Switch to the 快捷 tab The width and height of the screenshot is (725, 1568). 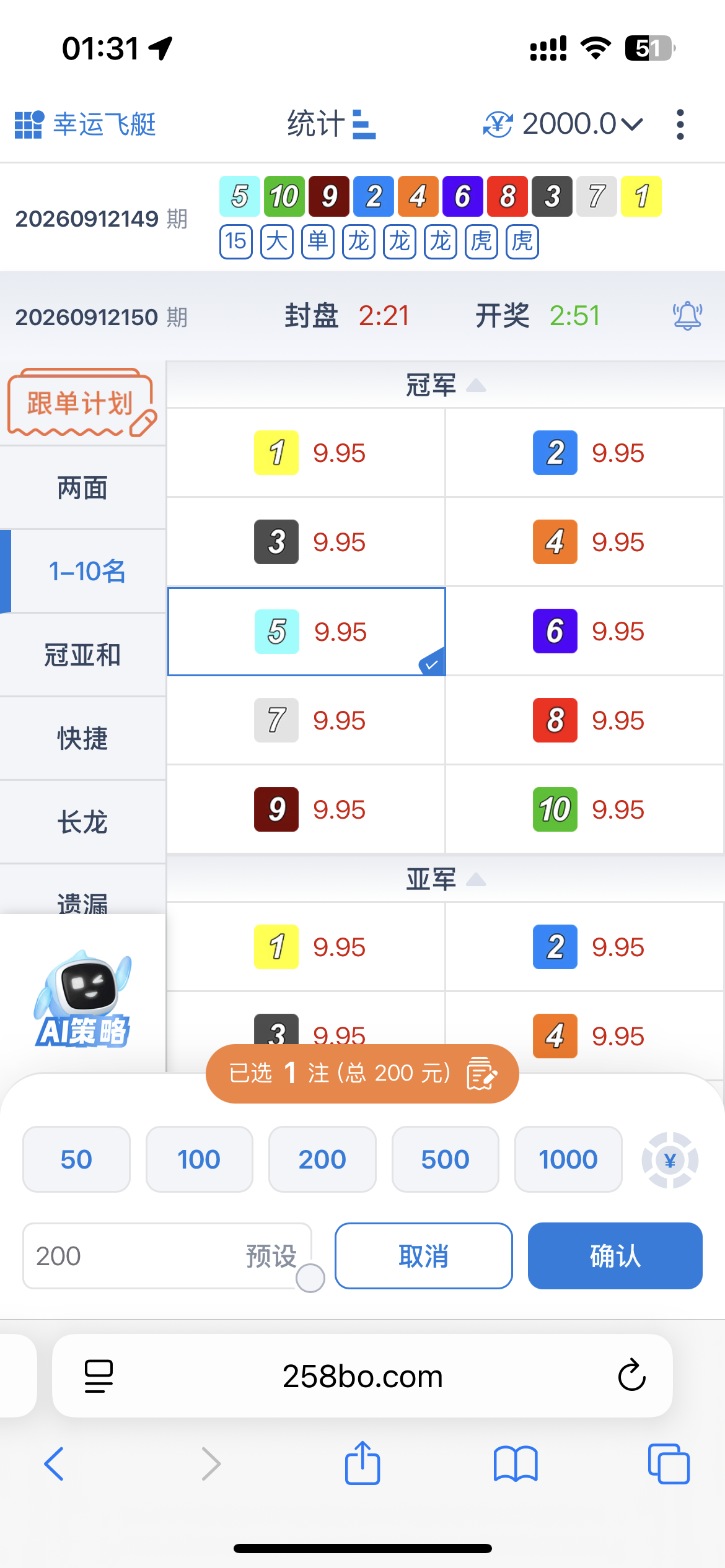pyautogui.click(x=82, y=739)
